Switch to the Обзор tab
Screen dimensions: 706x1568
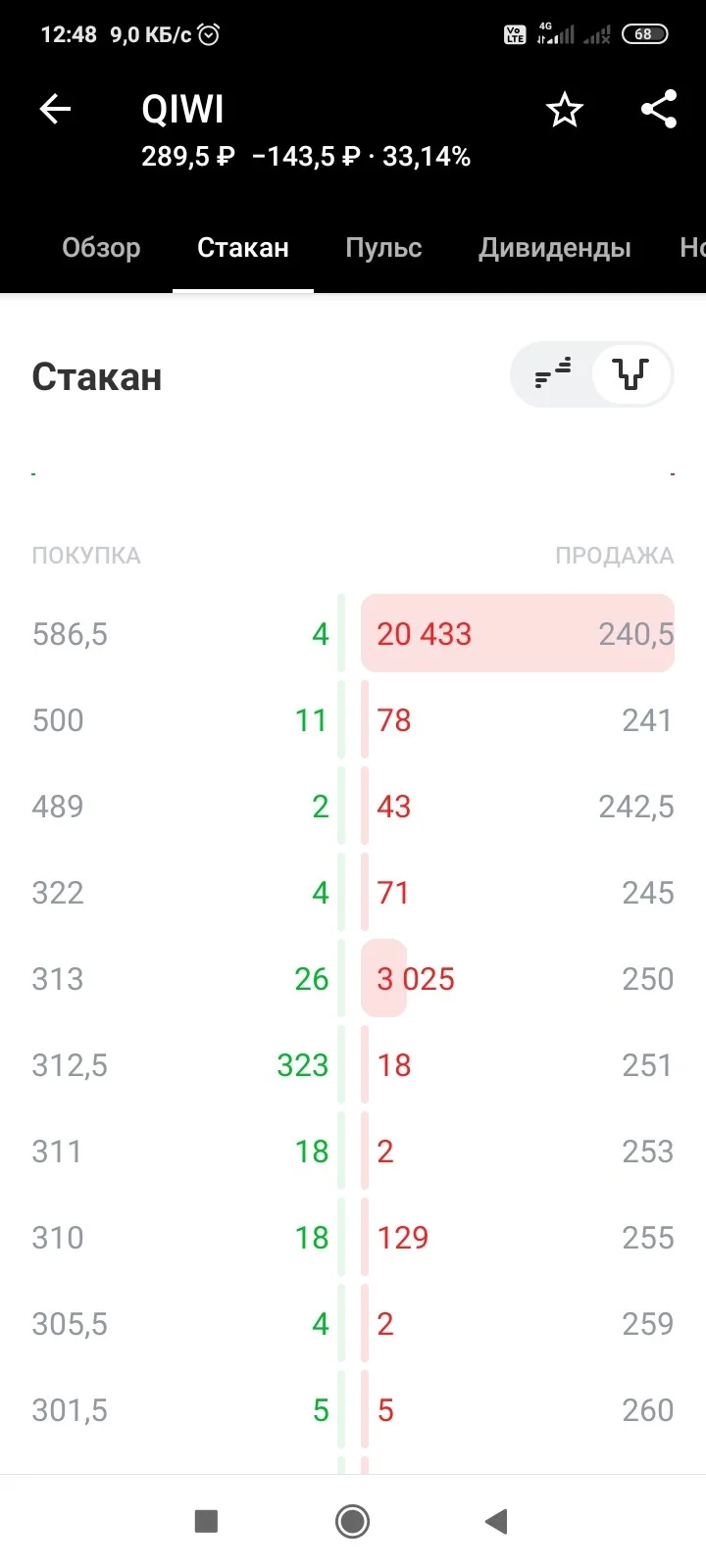click(x=101, y=248)
